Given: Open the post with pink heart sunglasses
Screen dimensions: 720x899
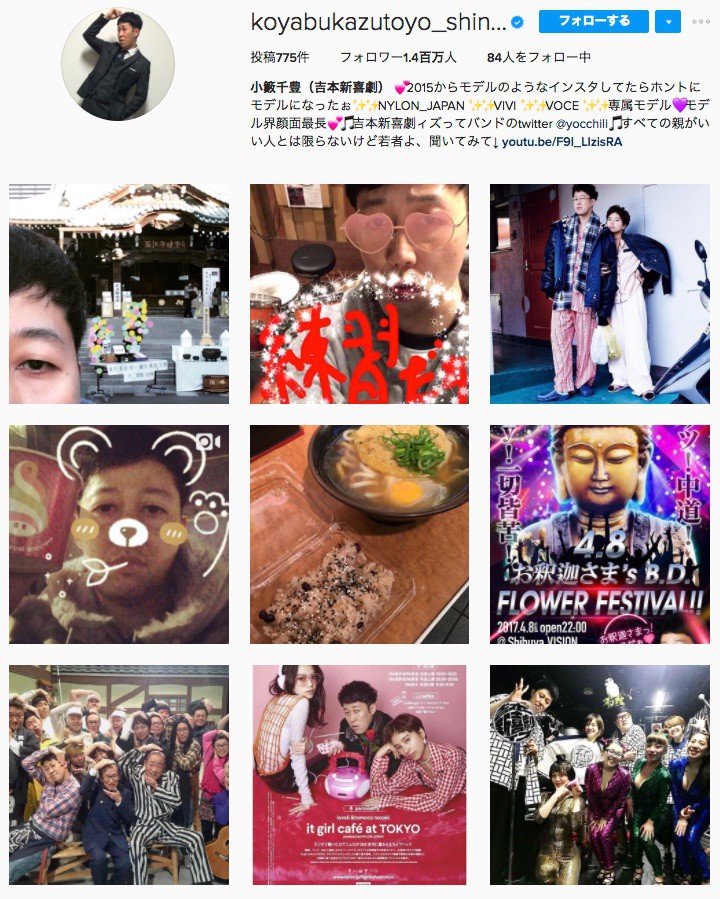Looking at the screenshot, I should pos(359,294).
